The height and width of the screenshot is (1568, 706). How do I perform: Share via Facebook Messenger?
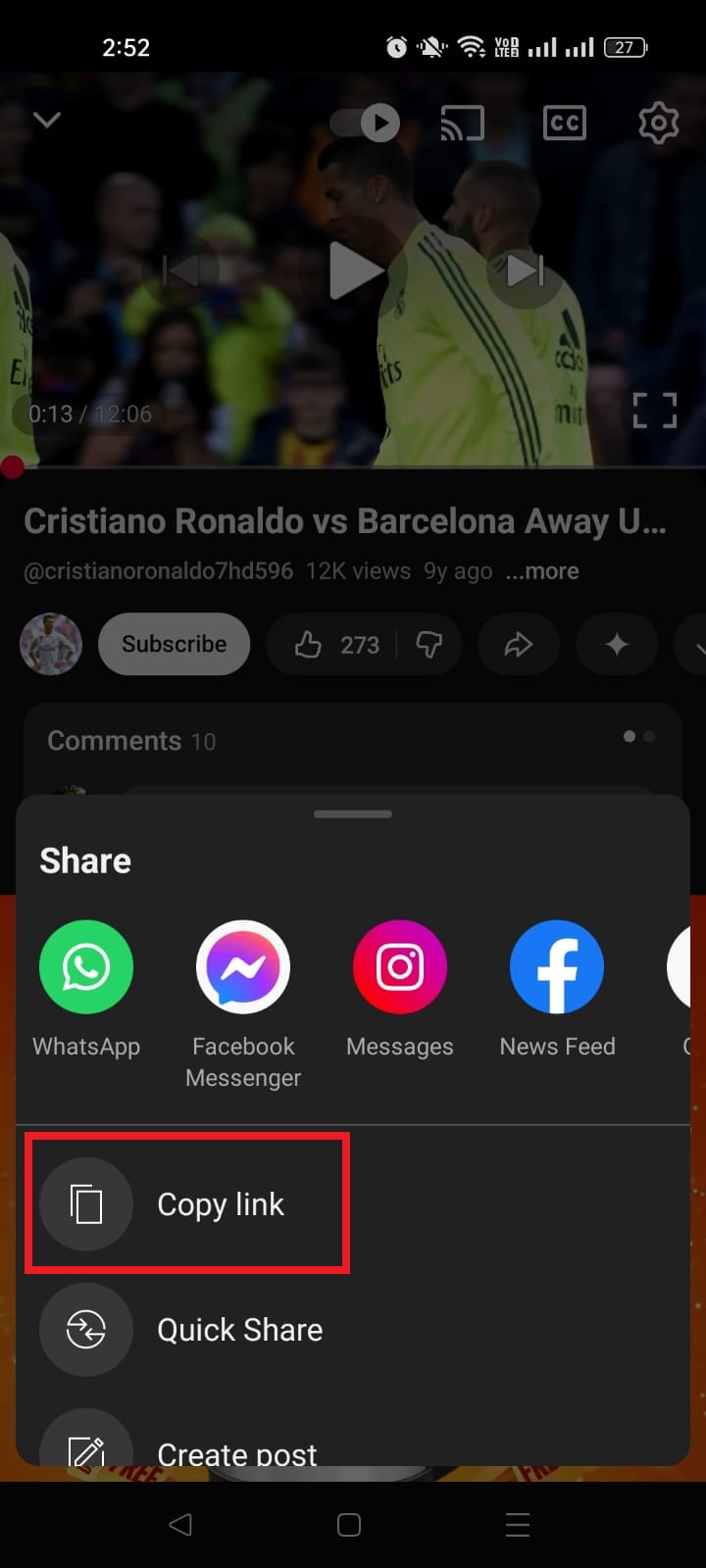pyautogui.click(x=243, y=966)
